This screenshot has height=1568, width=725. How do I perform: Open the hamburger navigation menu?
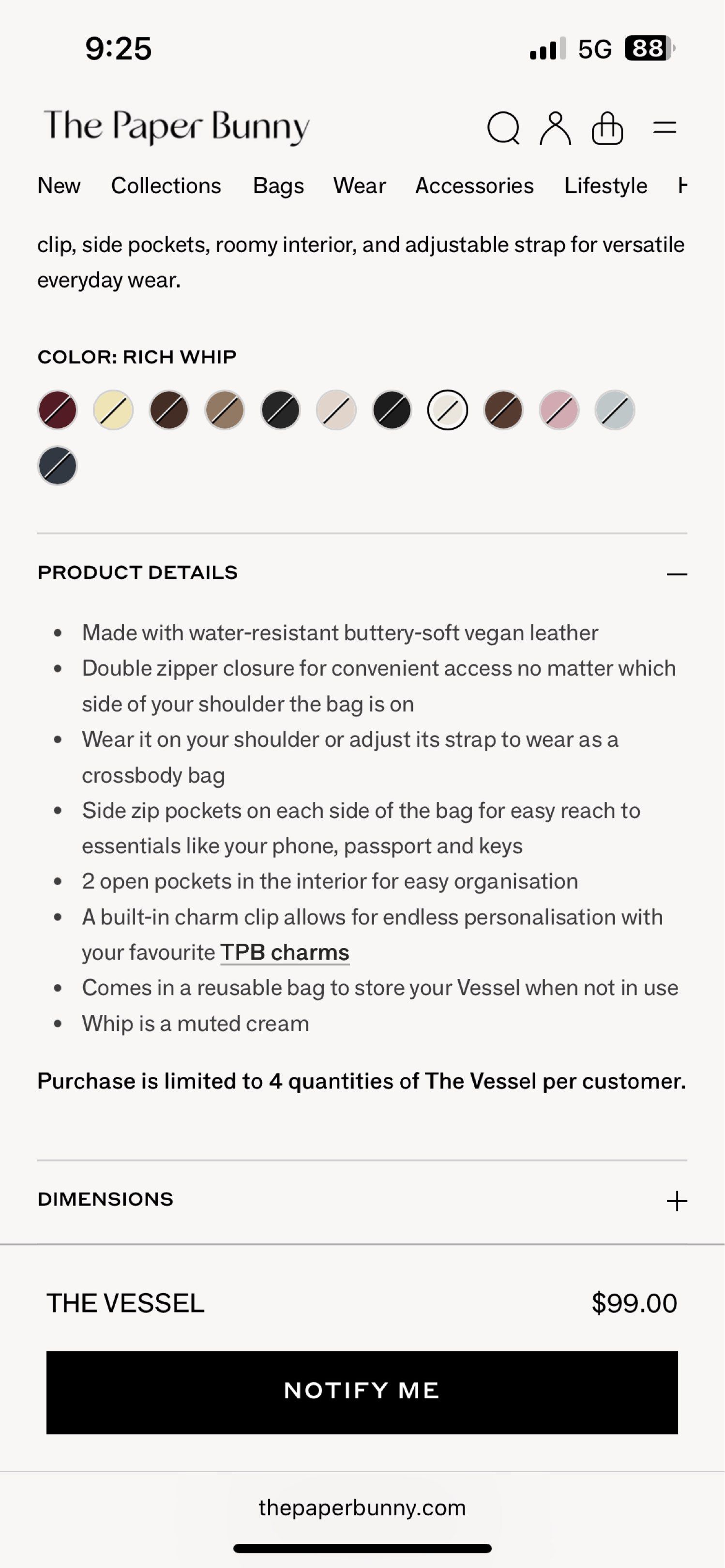[x=665, y=128]
